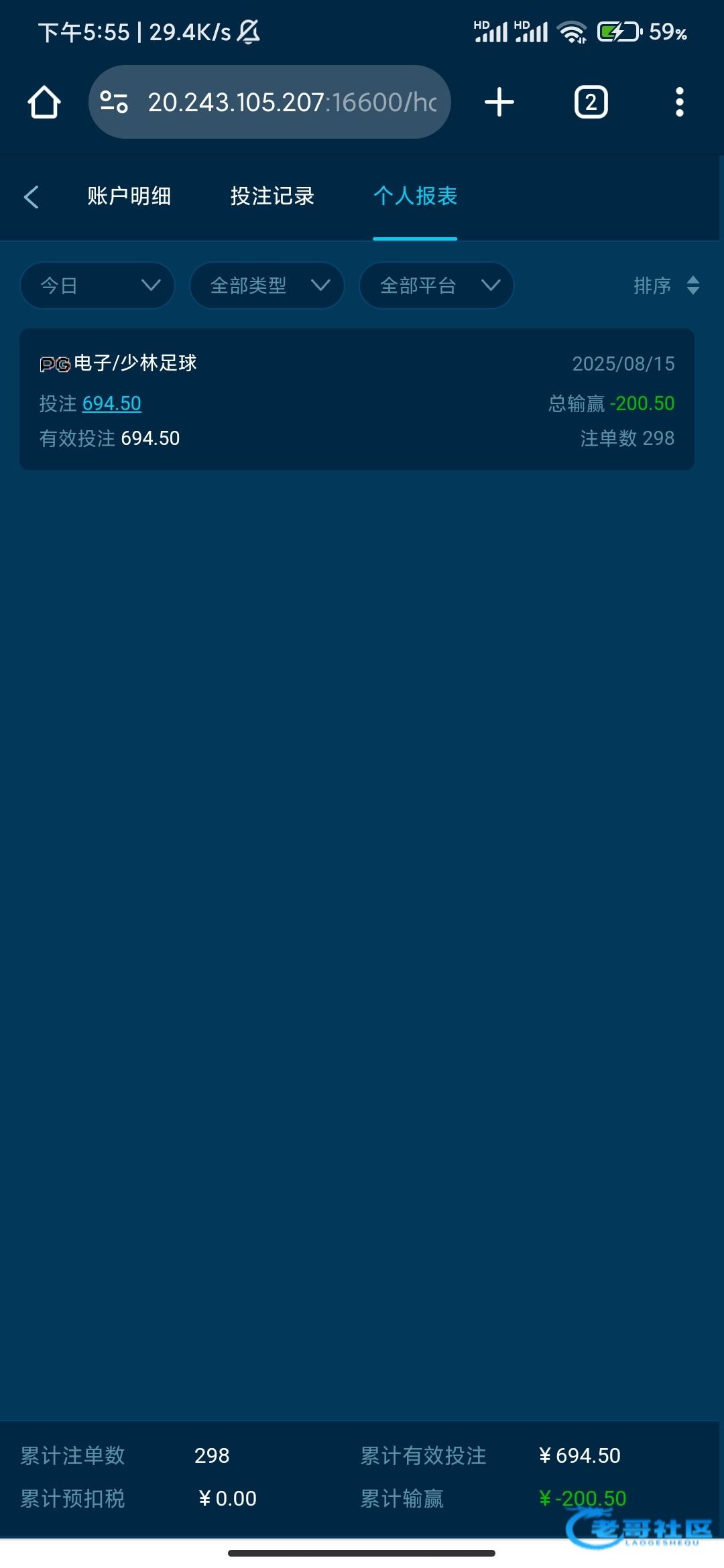Open the 694.50 bet amount link
This screenshot has height=1568, width=724.
point(111,403)
